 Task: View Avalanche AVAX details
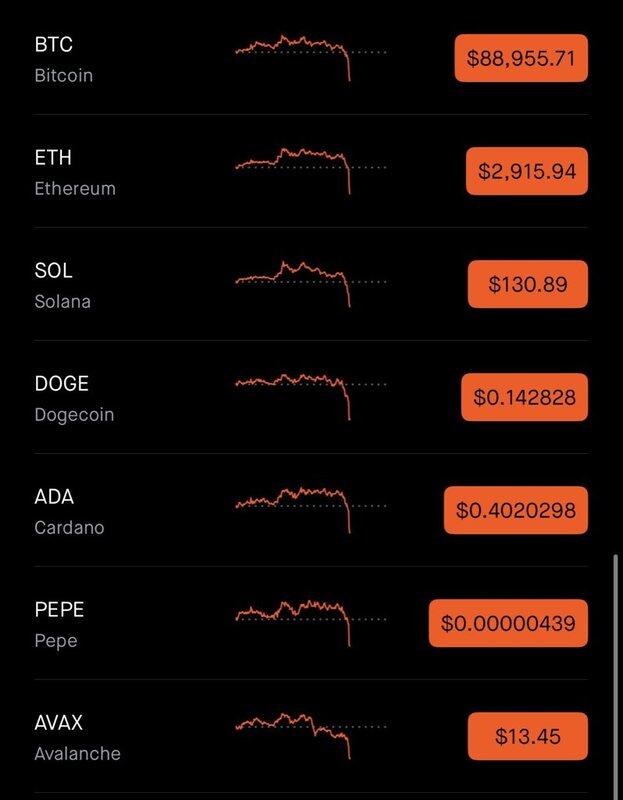click(78, 737)
